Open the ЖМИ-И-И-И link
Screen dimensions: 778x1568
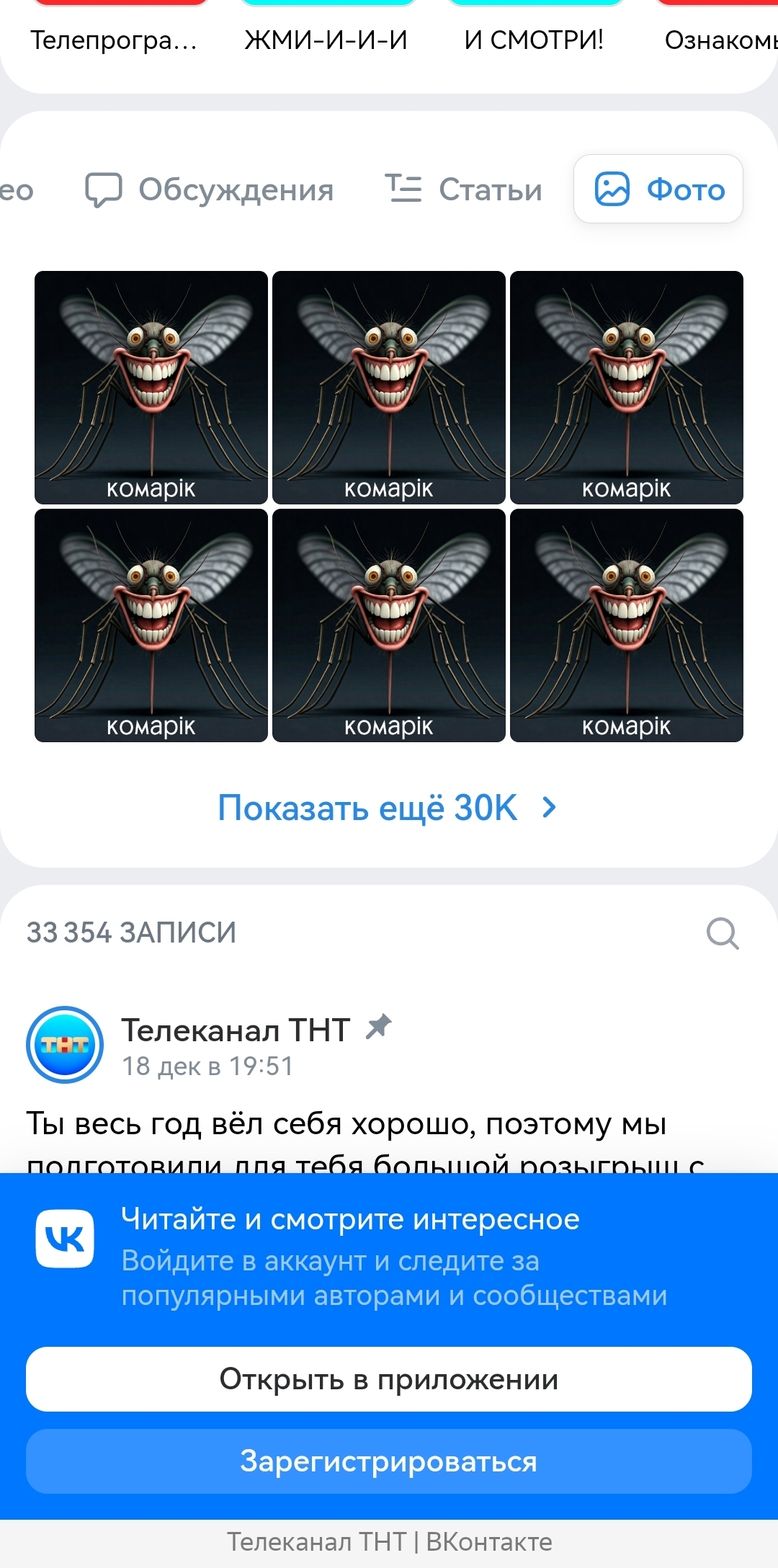pyautogui.click(x=326, y=40)
